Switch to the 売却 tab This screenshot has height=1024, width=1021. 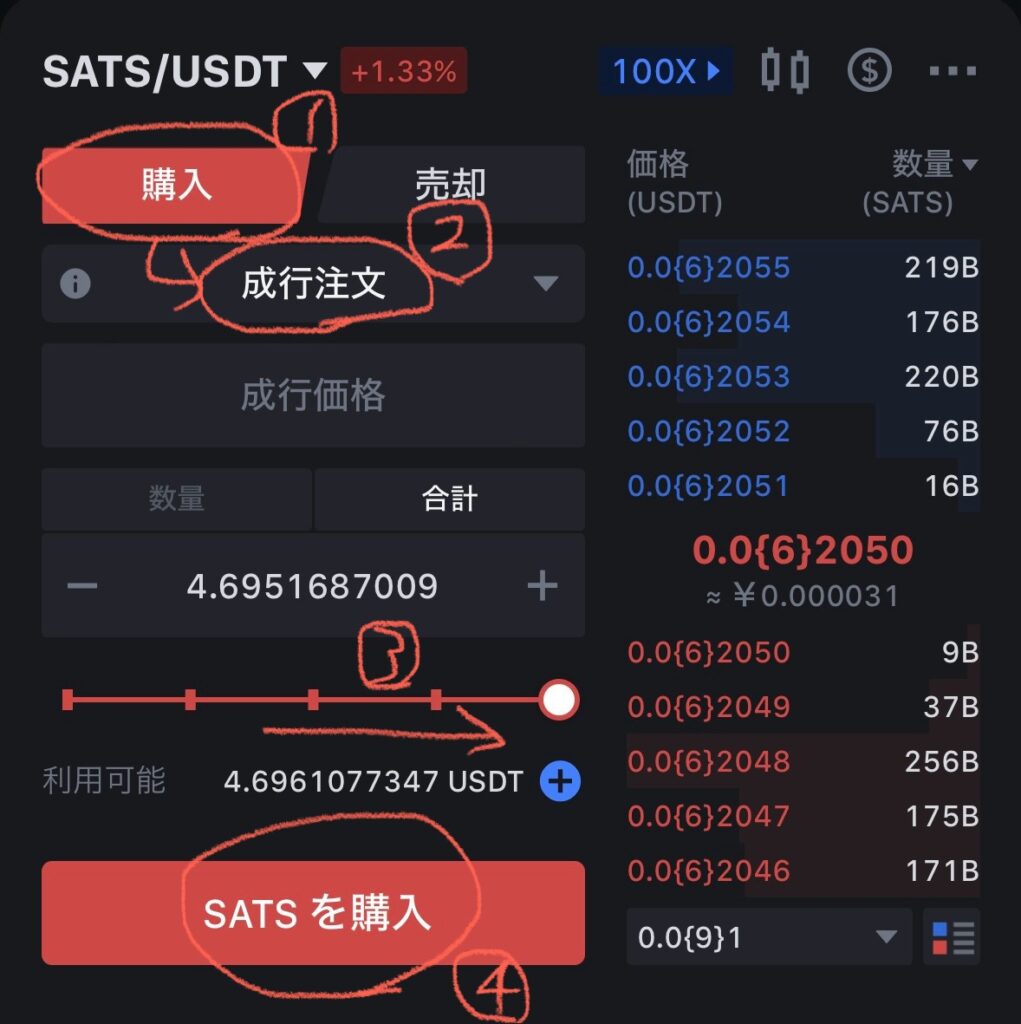click(451, 185)
